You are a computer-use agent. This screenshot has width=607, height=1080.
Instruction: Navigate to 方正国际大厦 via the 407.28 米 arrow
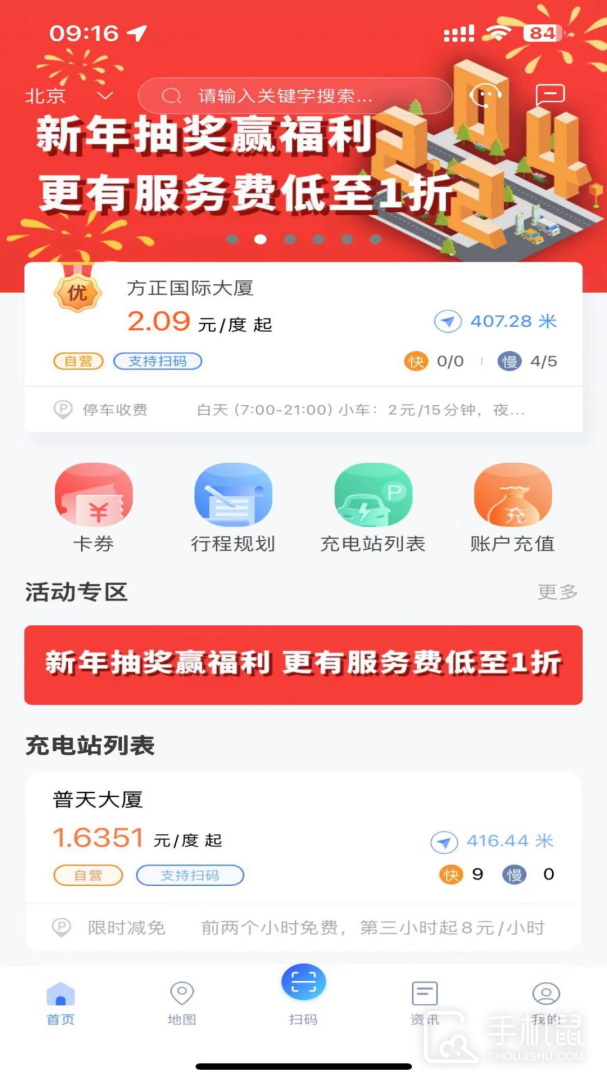pos(448,321)
